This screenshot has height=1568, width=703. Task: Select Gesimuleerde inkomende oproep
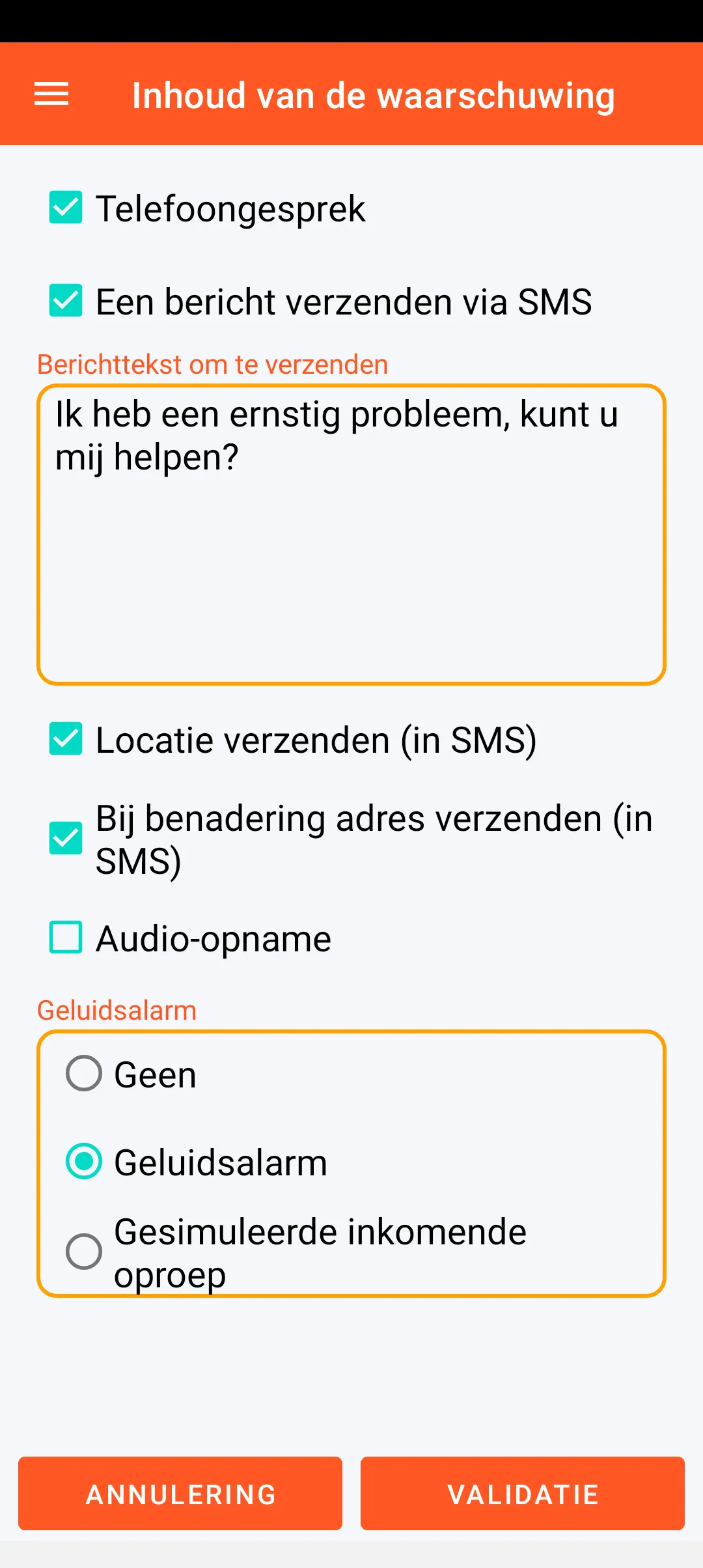pyautogui.click(x=84, y=1252)
